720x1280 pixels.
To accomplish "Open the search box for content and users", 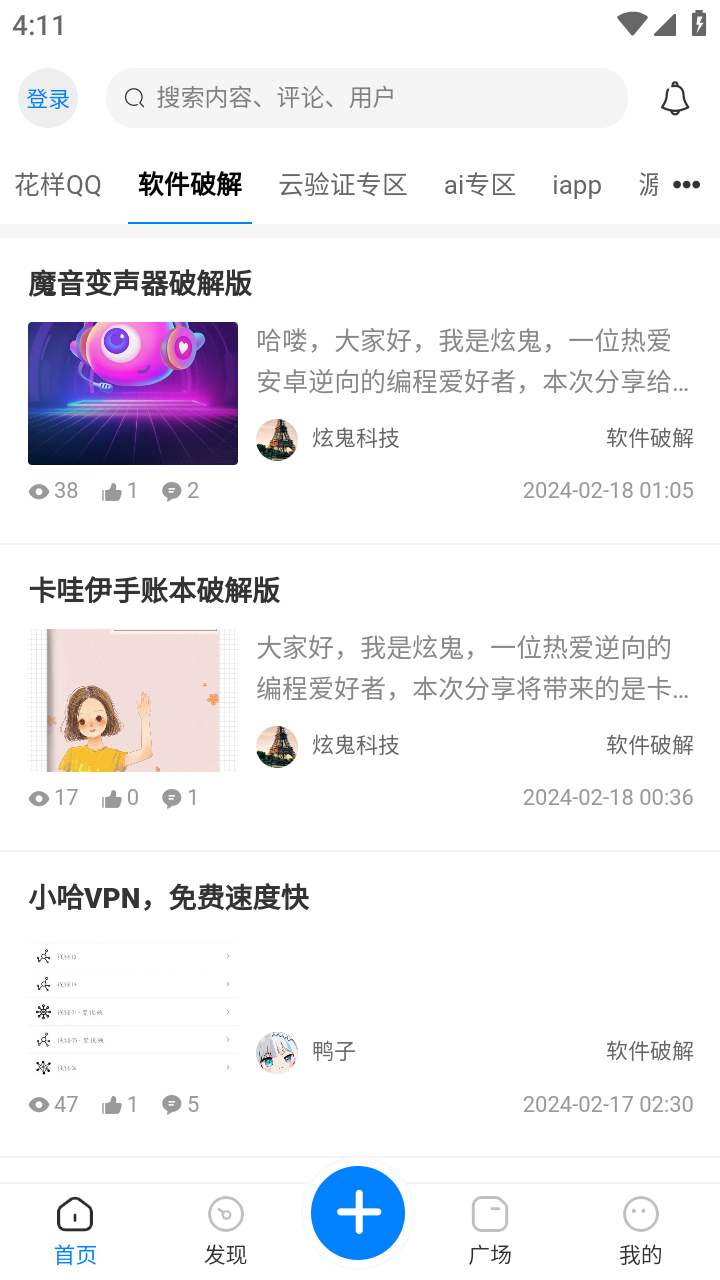I will click(366, 98).
